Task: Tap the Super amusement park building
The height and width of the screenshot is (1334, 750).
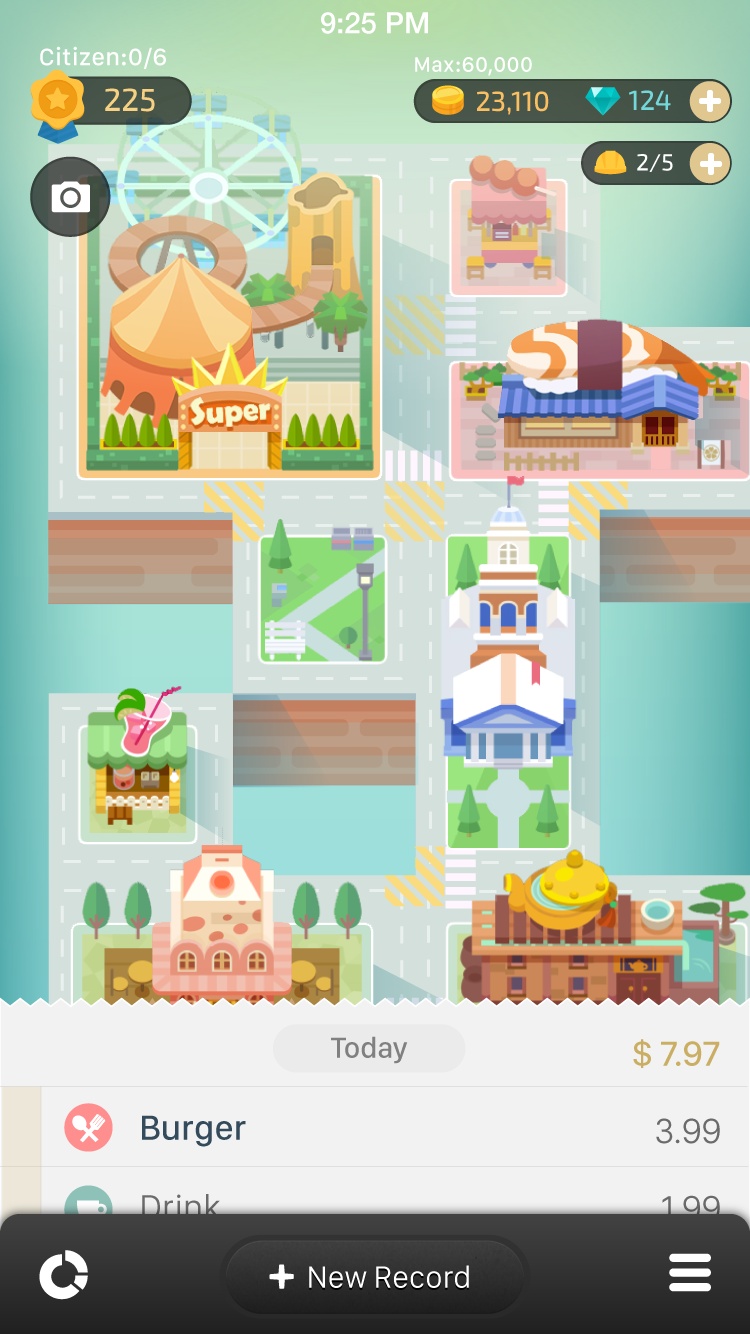Action: 228,330
